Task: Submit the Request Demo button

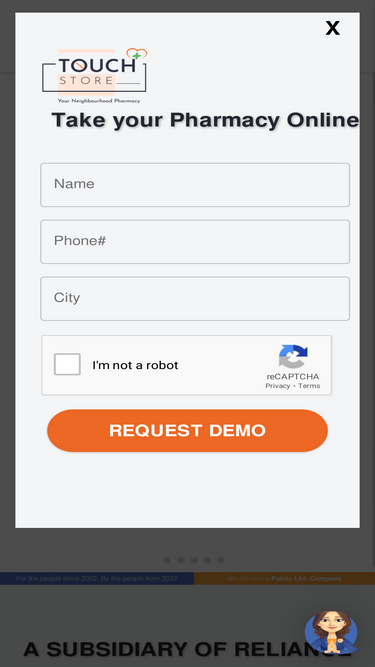Action: tap(188, 430)
